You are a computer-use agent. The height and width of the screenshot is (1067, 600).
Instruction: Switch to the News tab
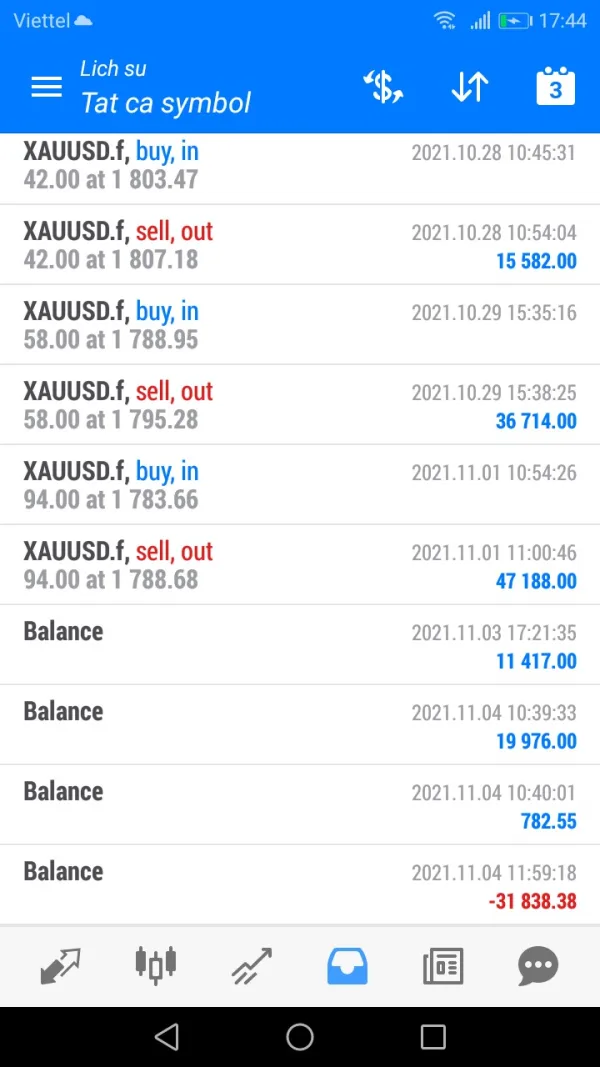click(443, 966)
